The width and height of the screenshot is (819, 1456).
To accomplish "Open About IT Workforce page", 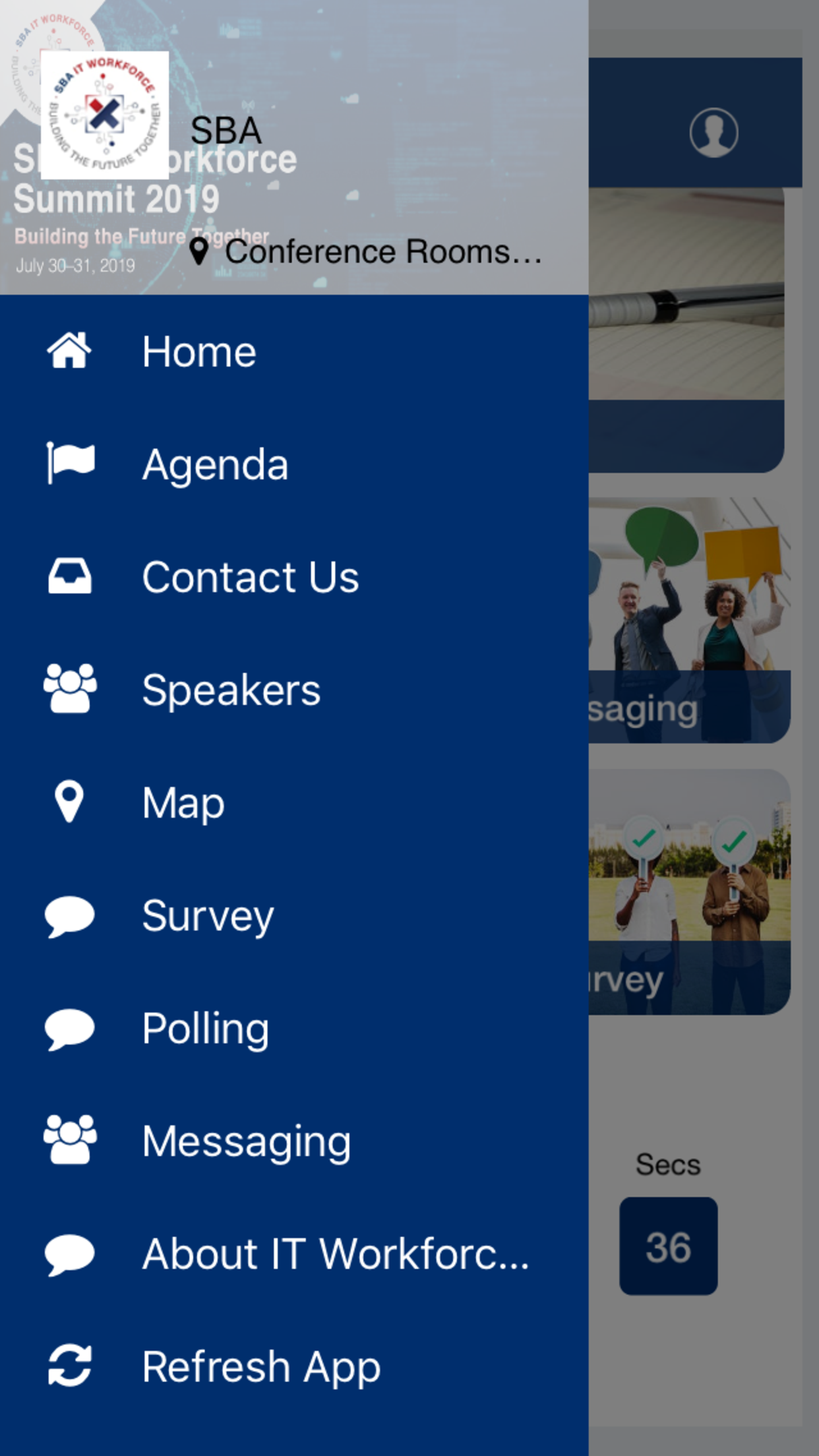I will [335, 1254].
